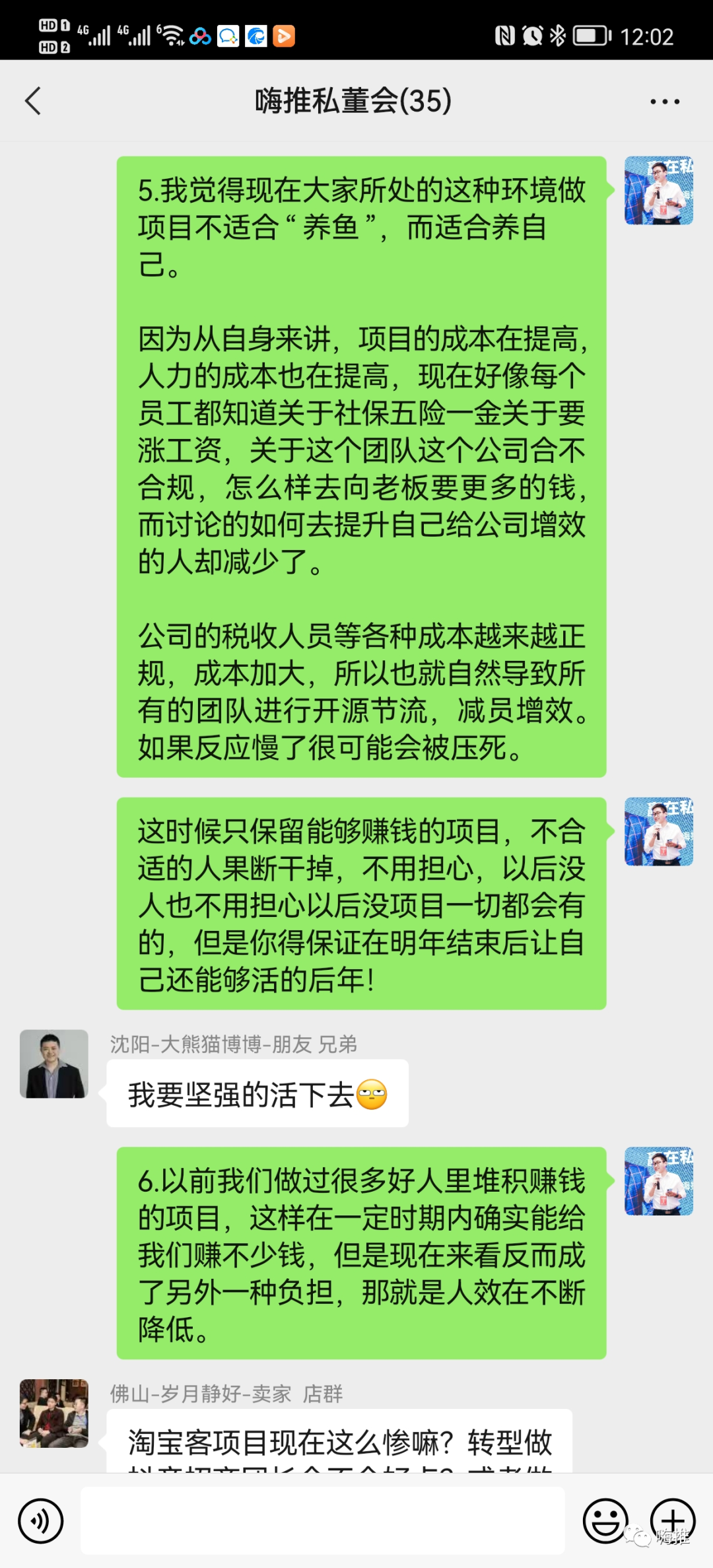View profile of 佛山-岁月静好 via avatar

pos(53,1413)
